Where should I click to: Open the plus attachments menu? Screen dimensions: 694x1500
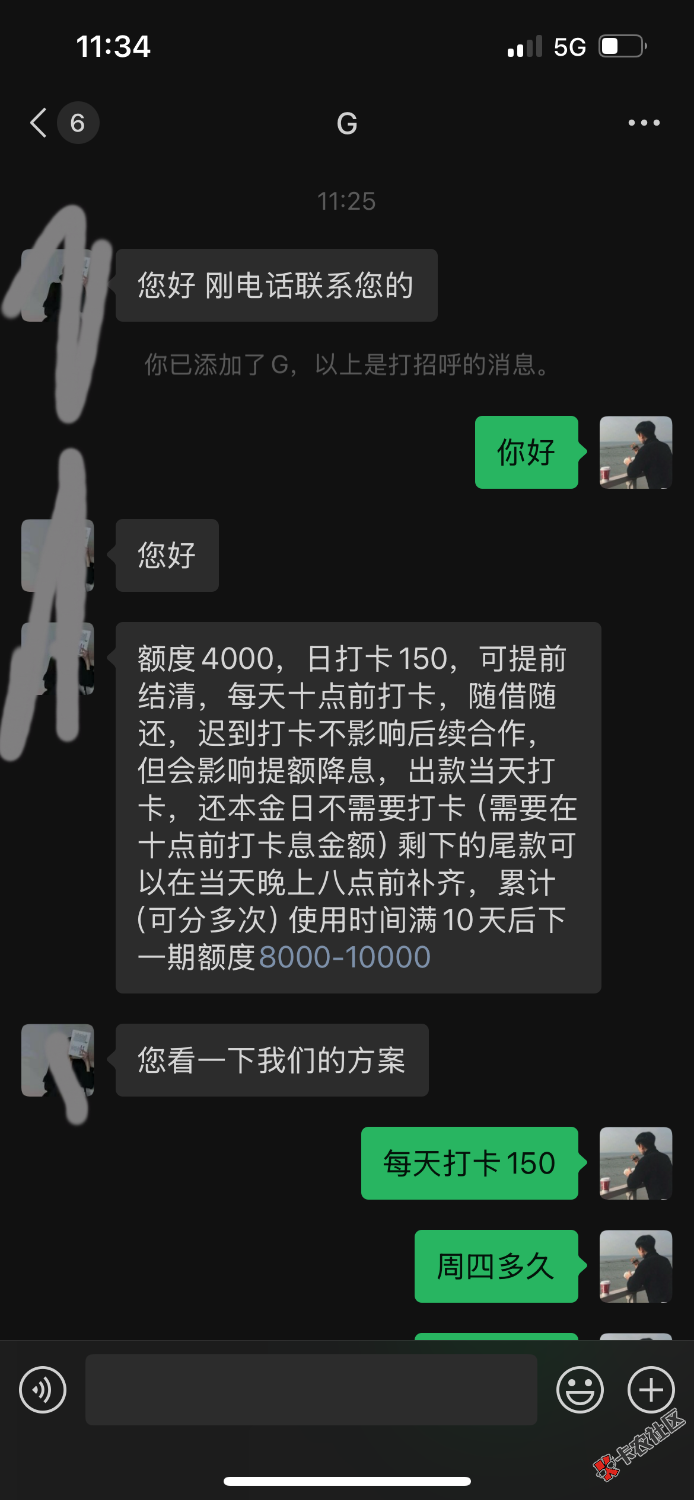(x=651, y=1389)
